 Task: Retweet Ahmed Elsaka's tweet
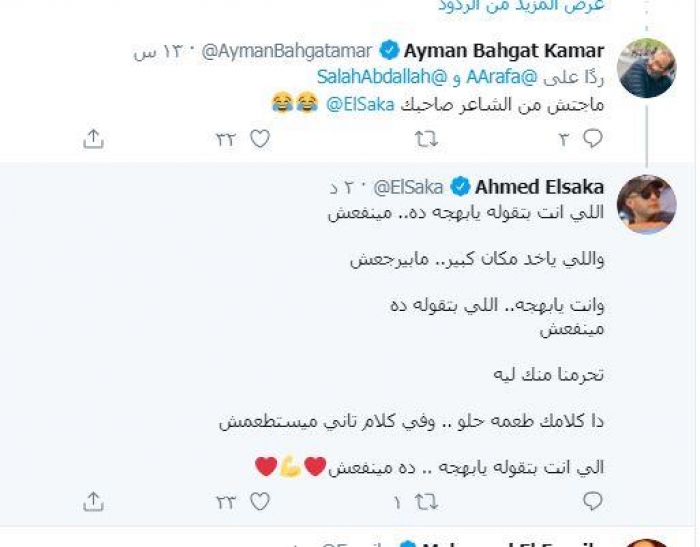click(x=426, y=499)
